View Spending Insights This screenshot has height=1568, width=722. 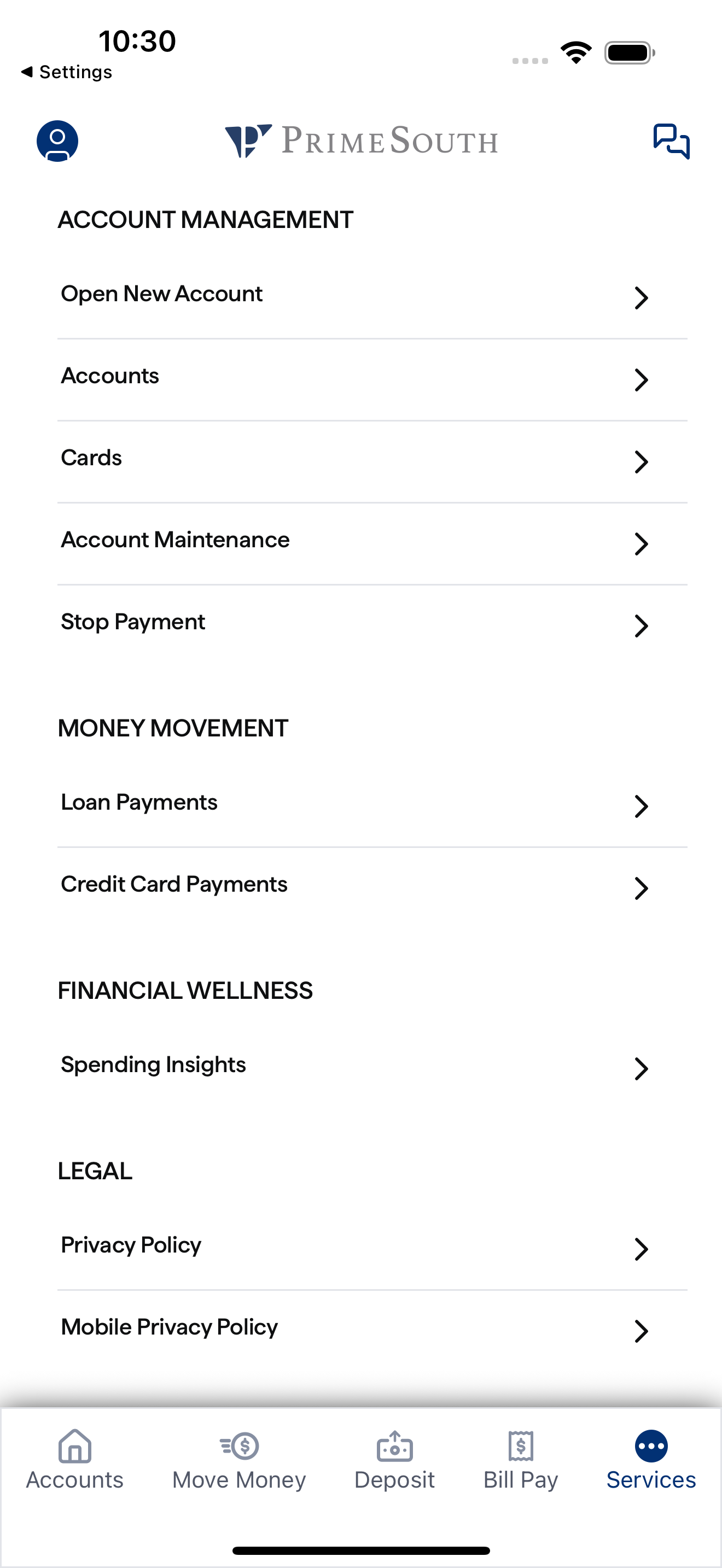372,1069
